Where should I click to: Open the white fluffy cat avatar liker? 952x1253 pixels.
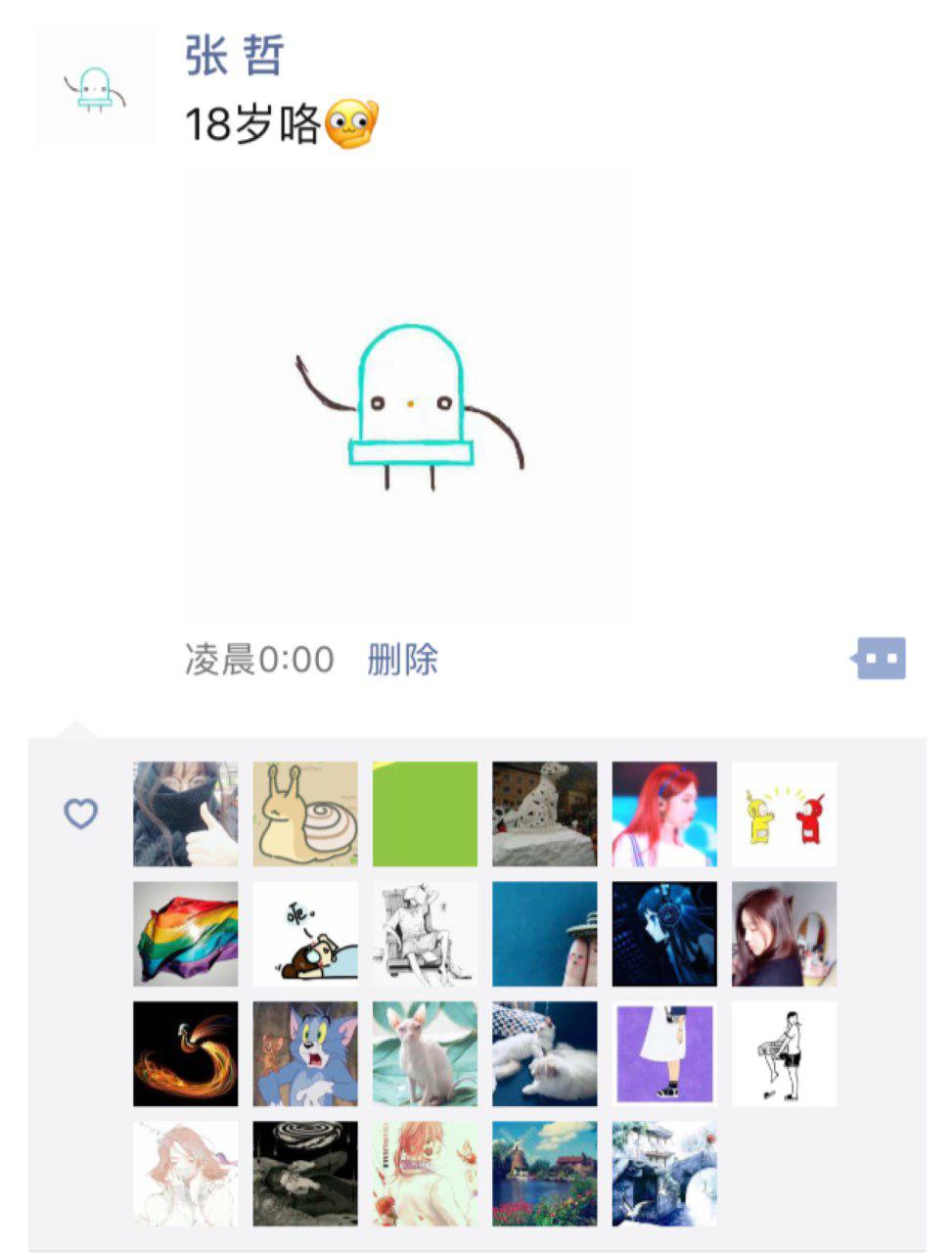[544, 1053]
